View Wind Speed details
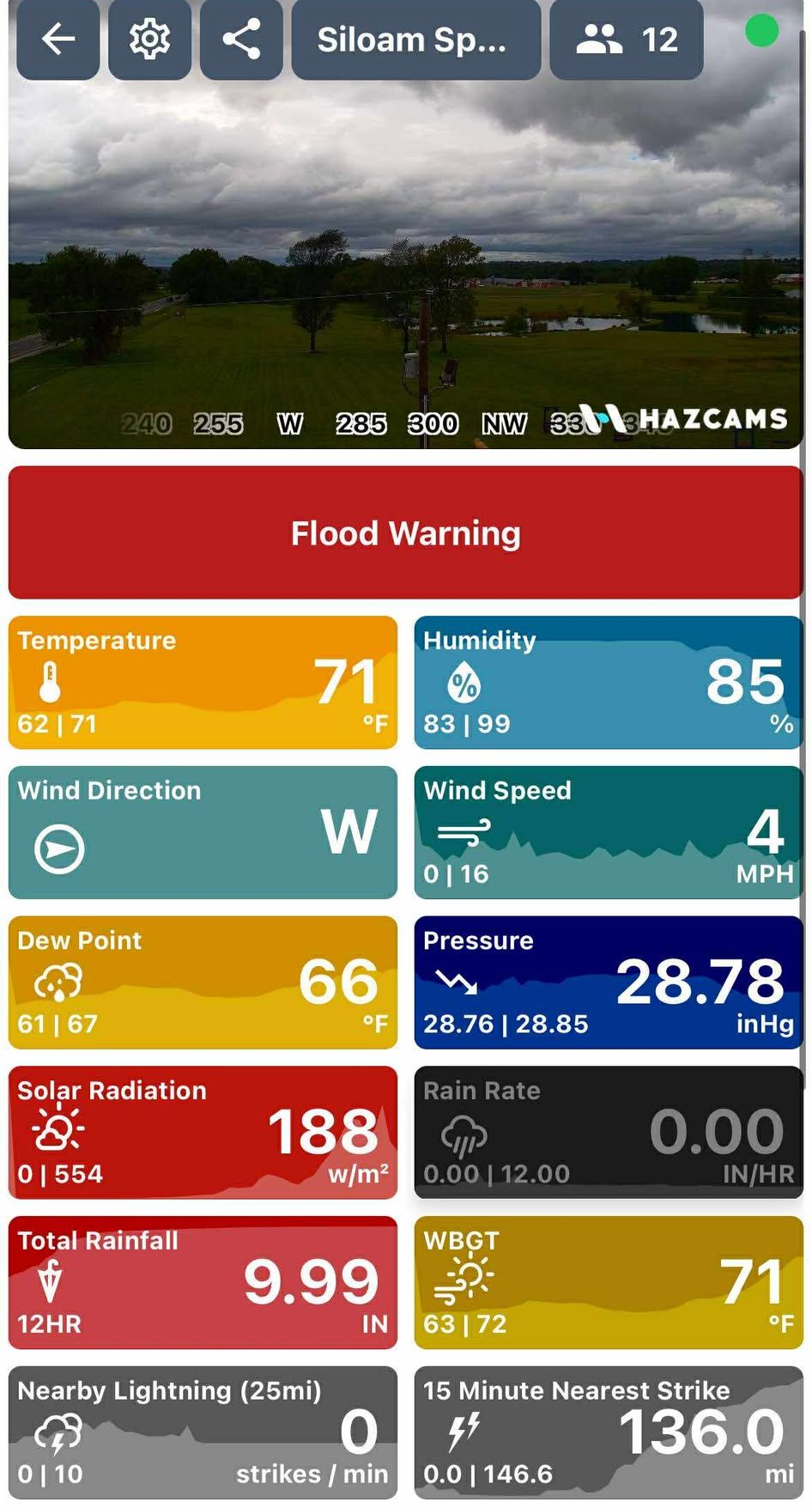Viewport: 812px width, 1508px height. (x=609, y=832)
